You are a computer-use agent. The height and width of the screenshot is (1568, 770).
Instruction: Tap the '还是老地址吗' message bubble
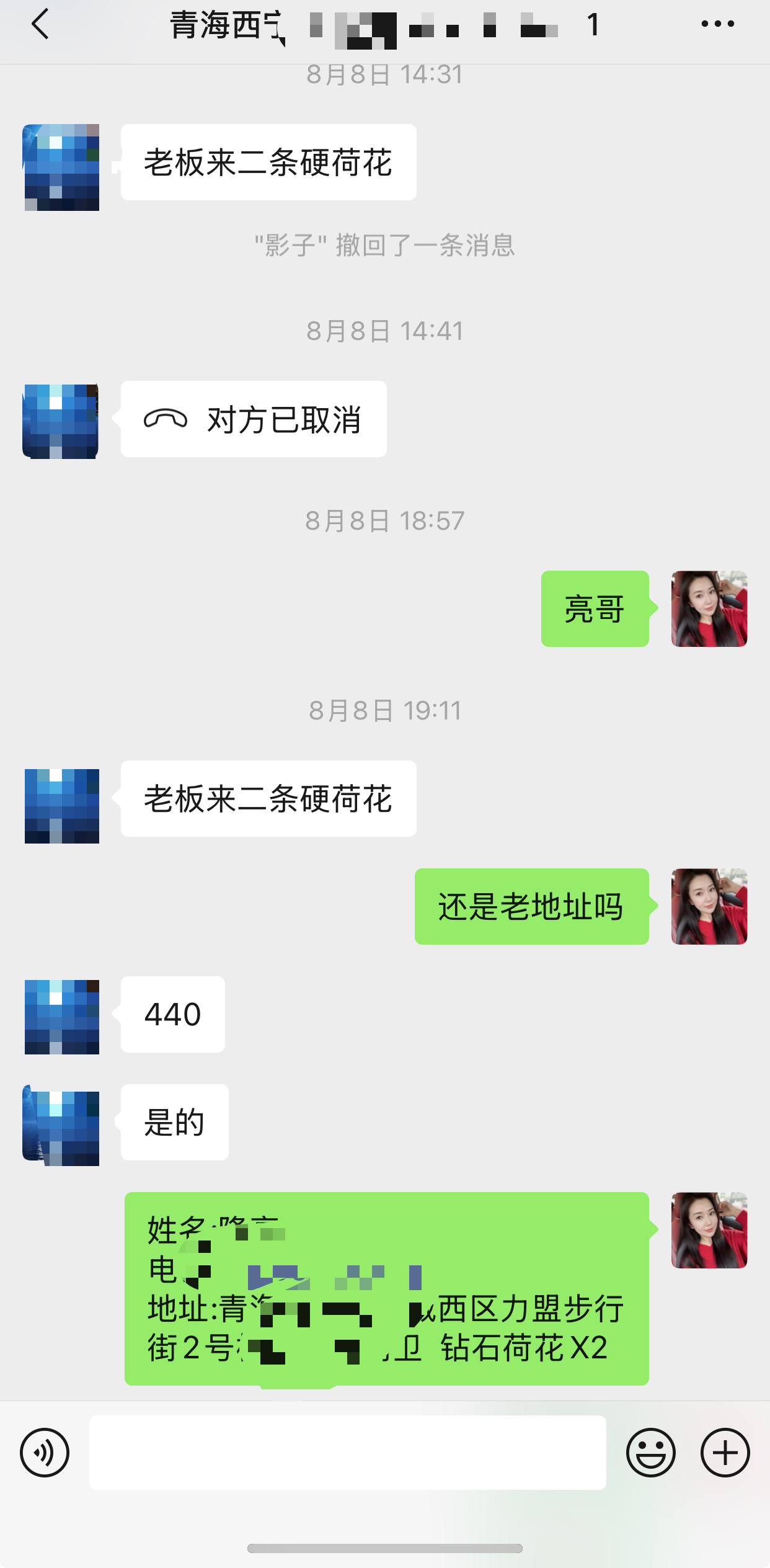532,907
